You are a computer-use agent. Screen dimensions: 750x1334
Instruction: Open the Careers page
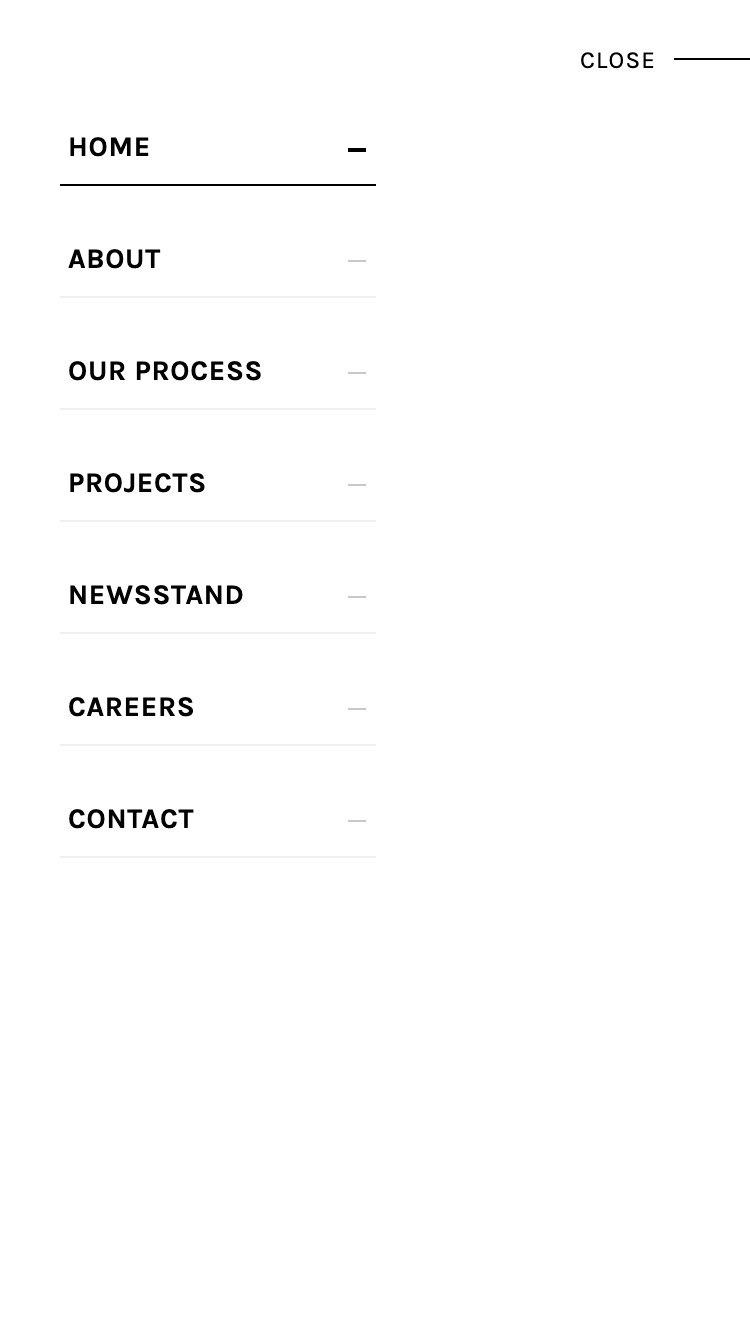pyautogui.click(x=218, y=708)
